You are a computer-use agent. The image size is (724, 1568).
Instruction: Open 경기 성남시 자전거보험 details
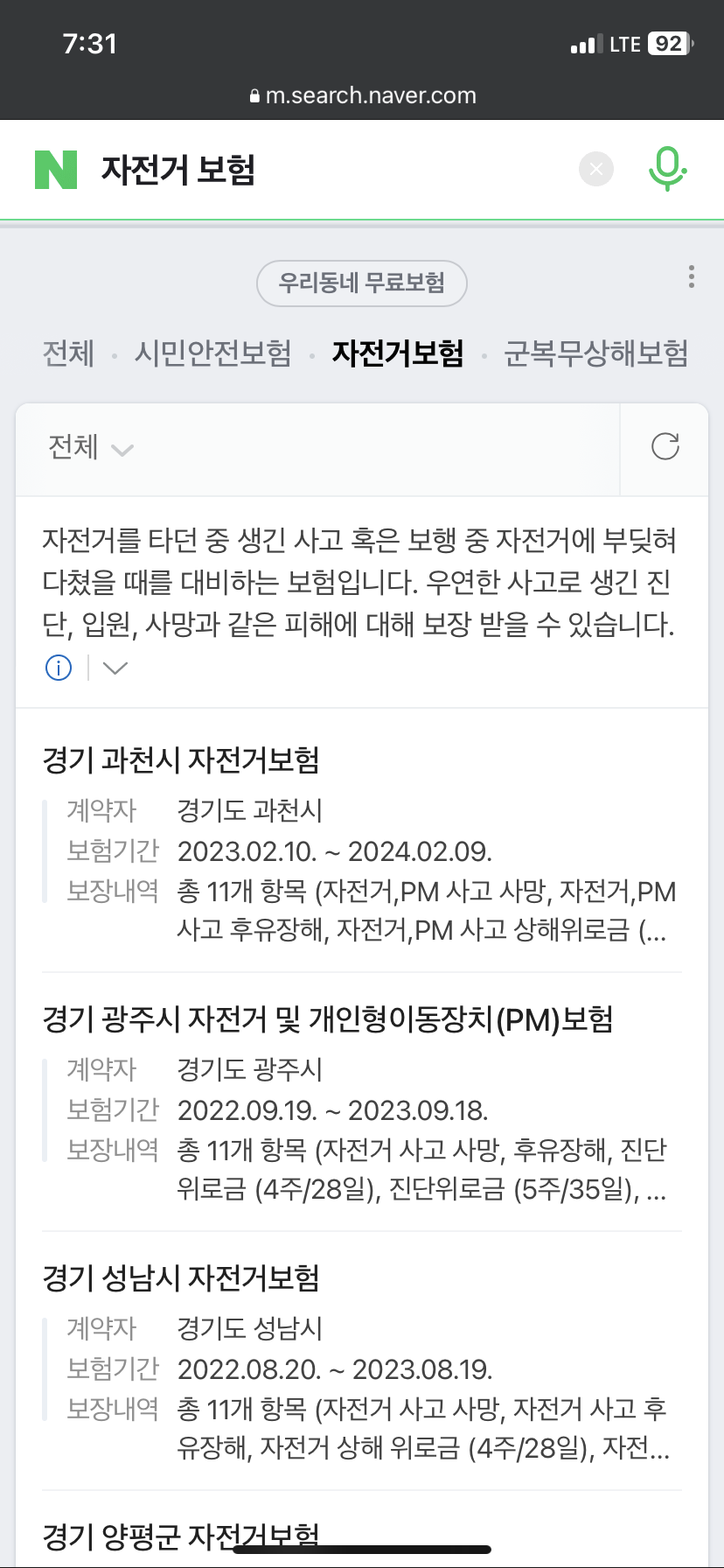(181, 1278)
